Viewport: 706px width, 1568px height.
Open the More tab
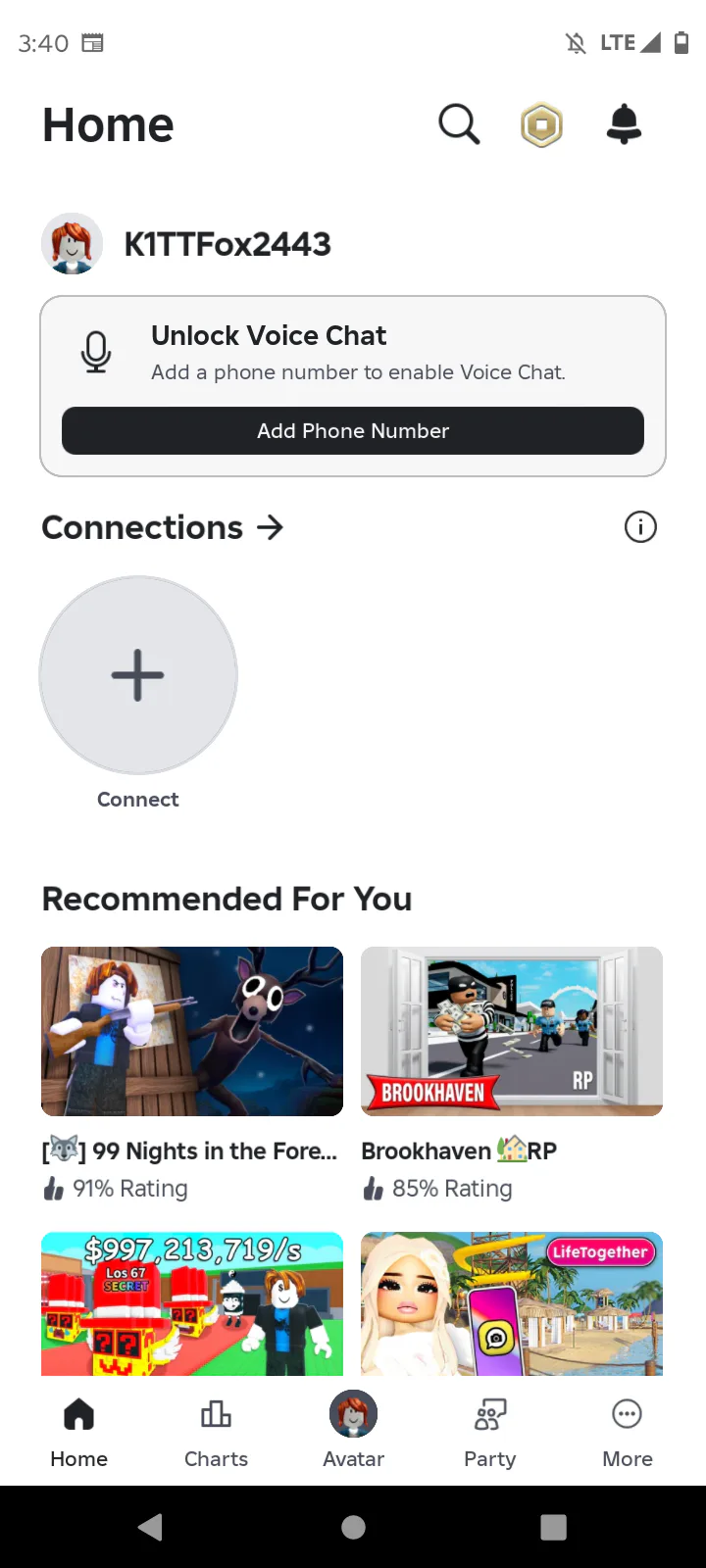click(628, 1433)
